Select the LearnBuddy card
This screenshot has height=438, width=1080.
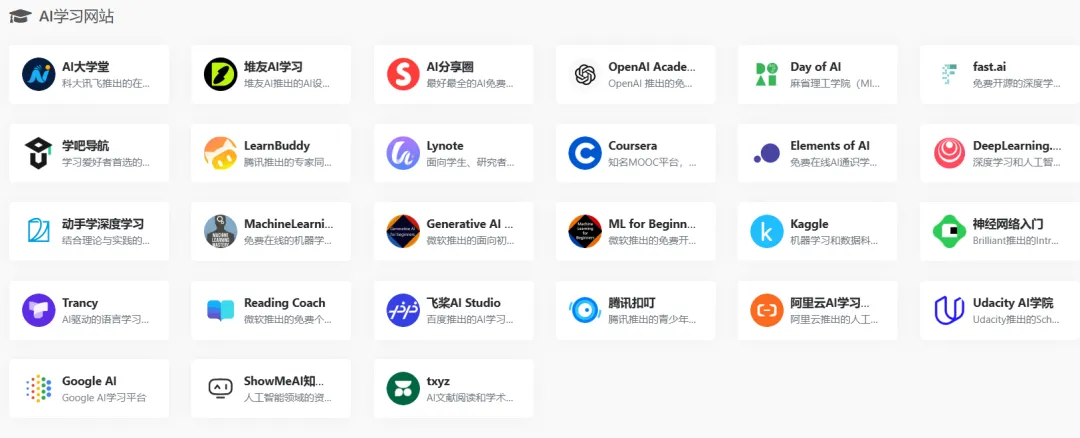pyautogui.click(x=271, y=153)
